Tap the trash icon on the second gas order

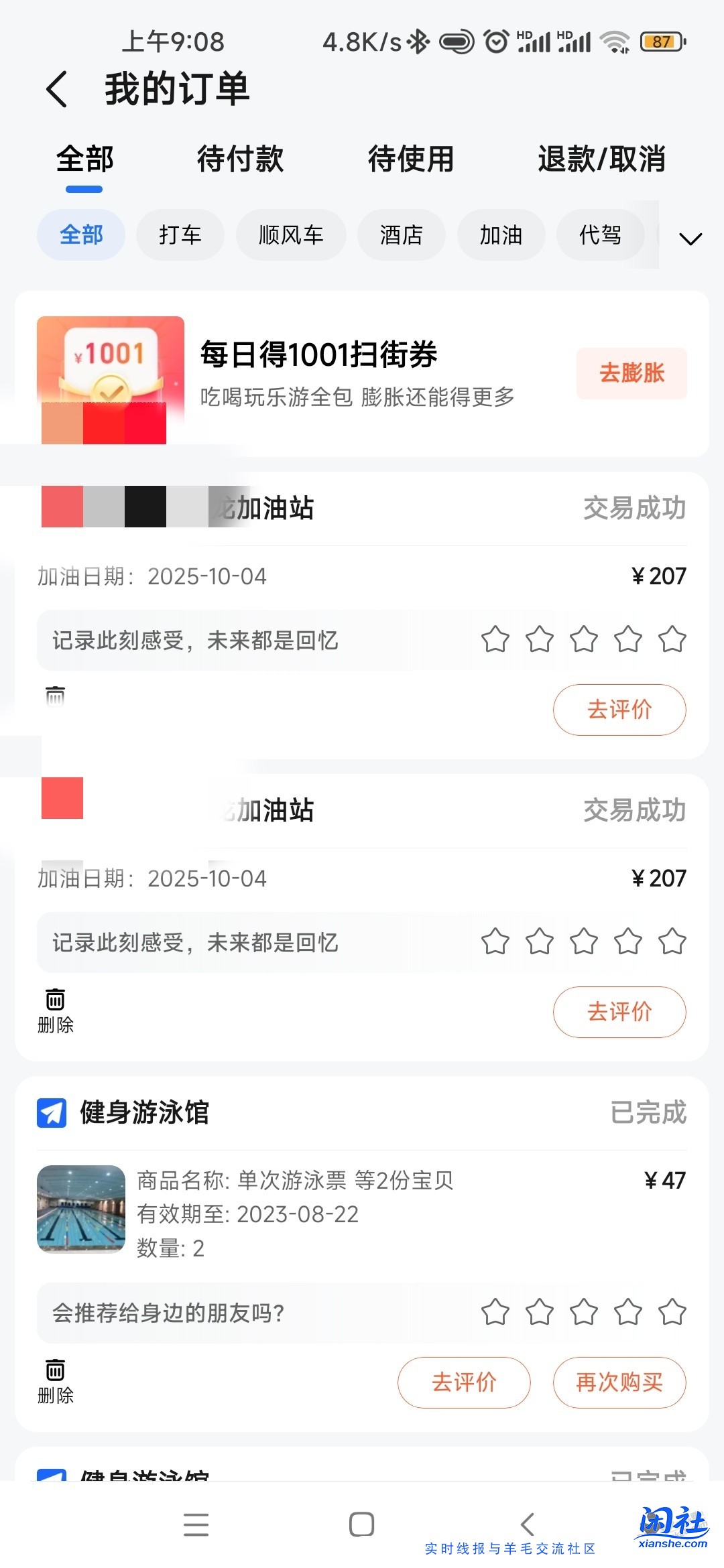point(55,1000)
